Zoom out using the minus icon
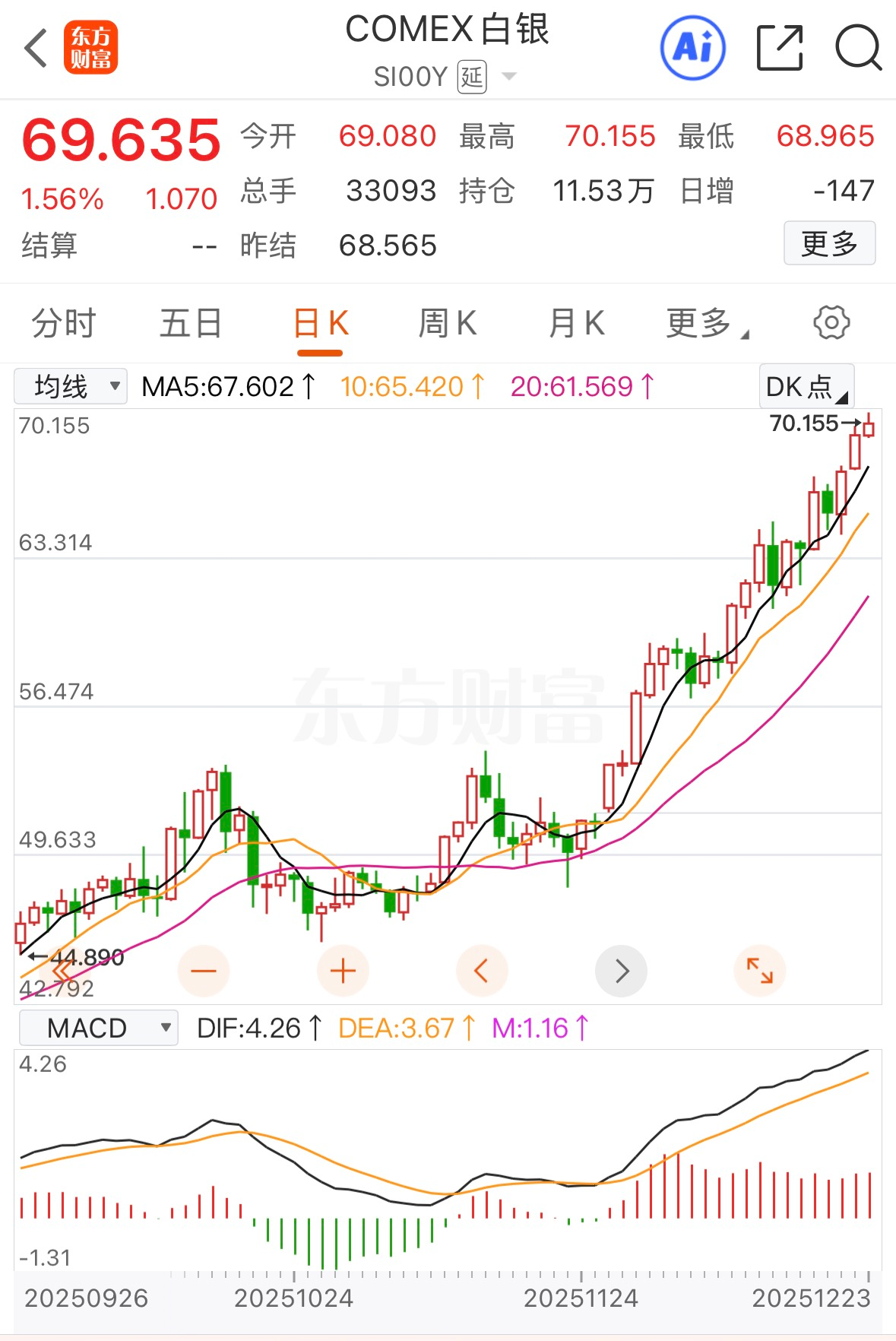The image size is (896, 1341). pos(203,970)
